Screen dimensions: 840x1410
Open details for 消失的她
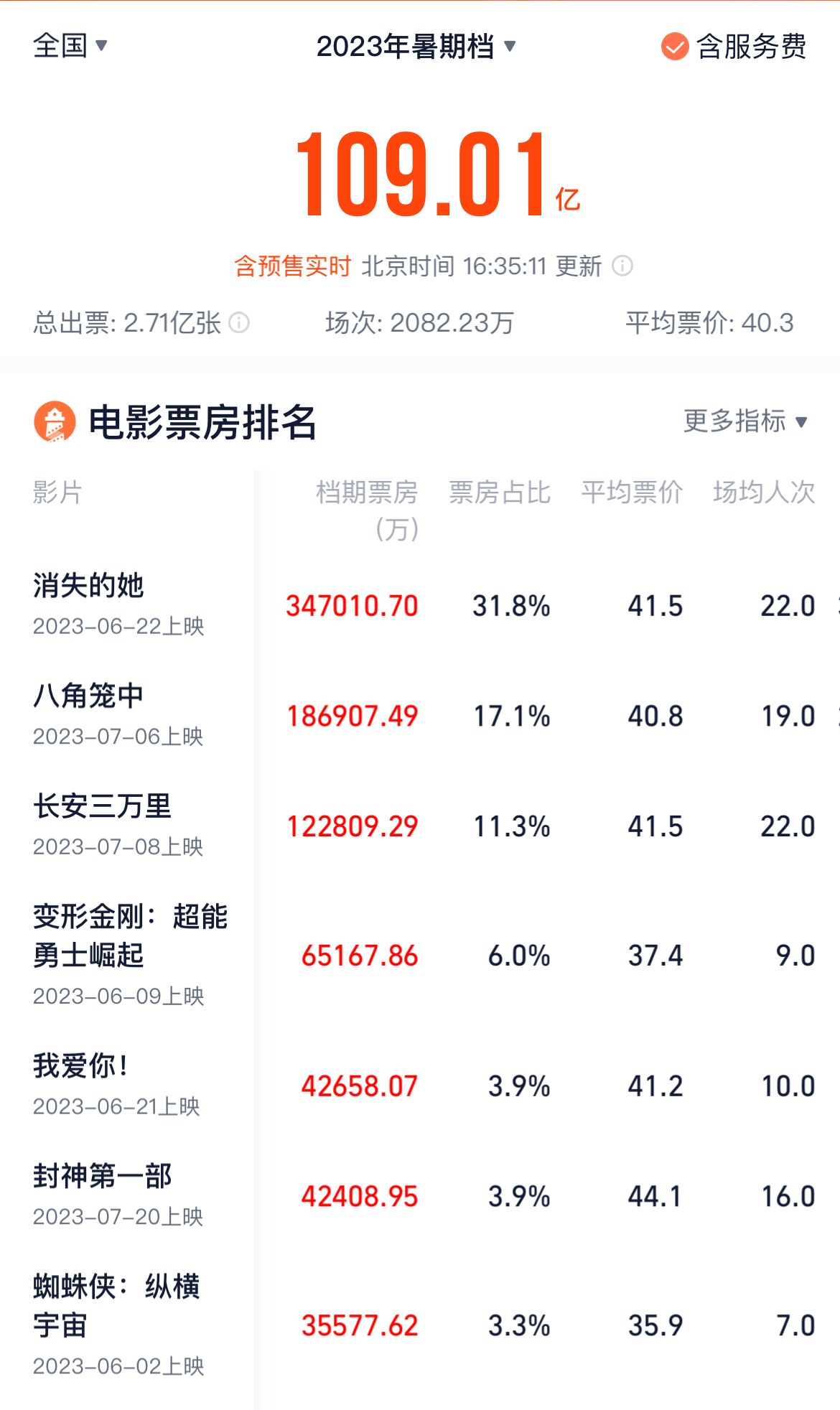coord(89,586)
